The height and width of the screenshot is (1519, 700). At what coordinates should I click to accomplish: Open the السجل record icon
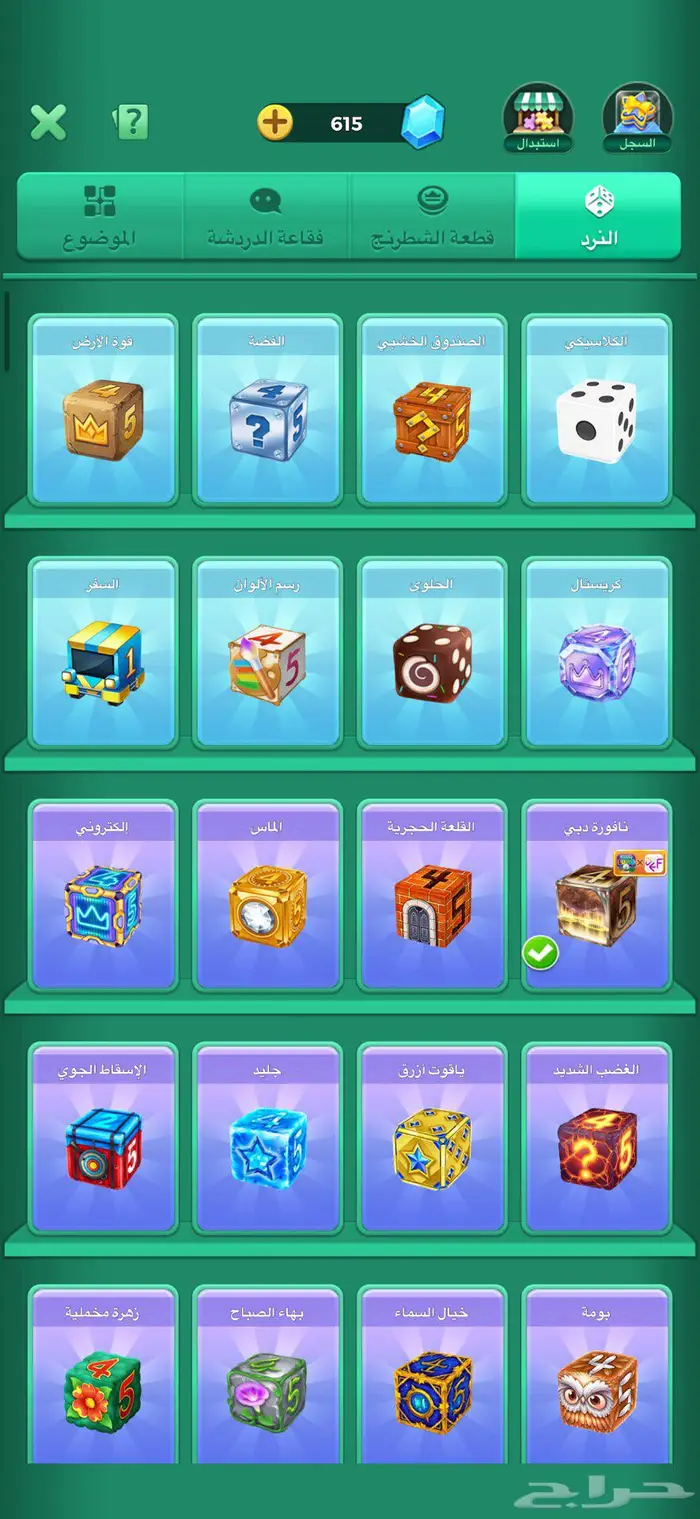tap(638, 118)
